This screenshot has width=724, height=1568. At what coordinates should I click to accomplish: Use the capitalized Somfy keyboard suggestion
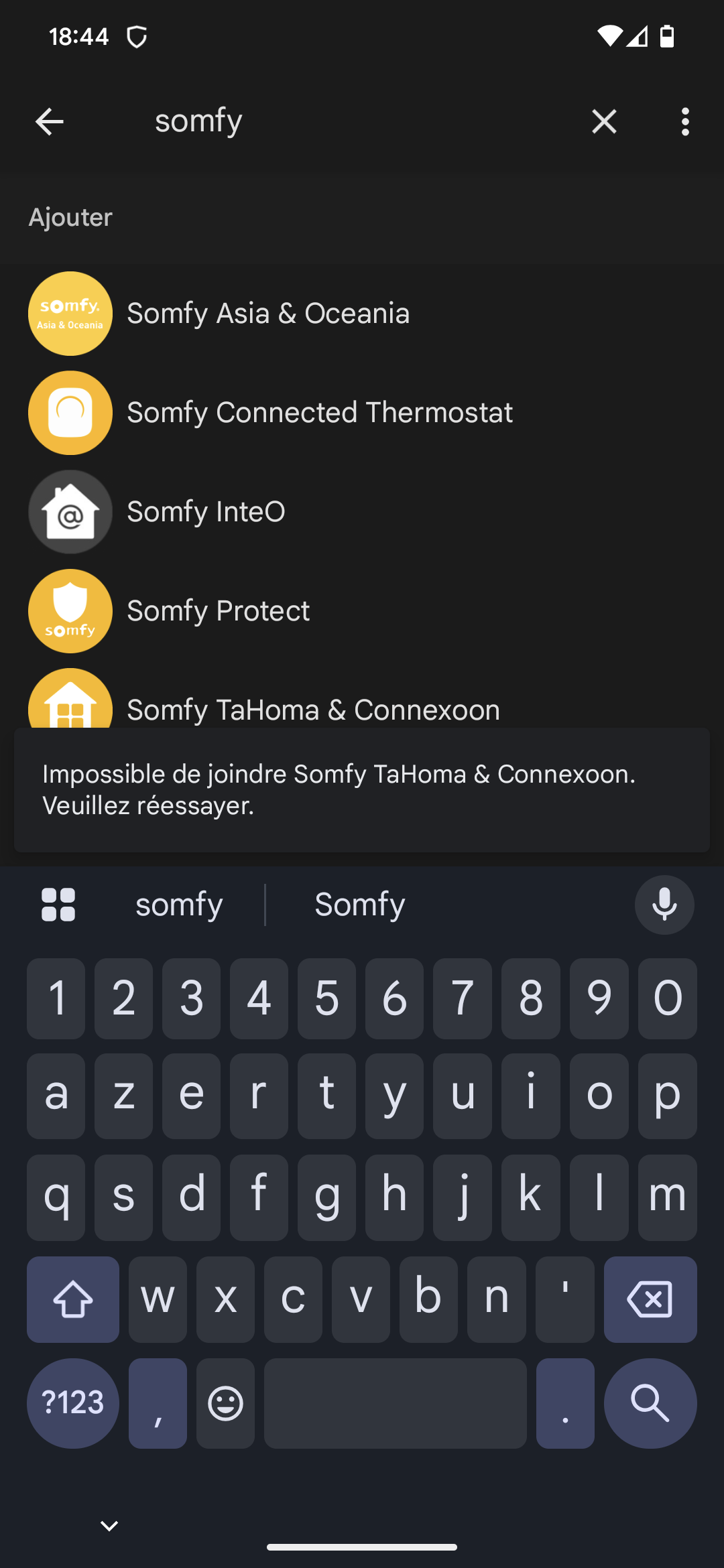coord(360,905)
